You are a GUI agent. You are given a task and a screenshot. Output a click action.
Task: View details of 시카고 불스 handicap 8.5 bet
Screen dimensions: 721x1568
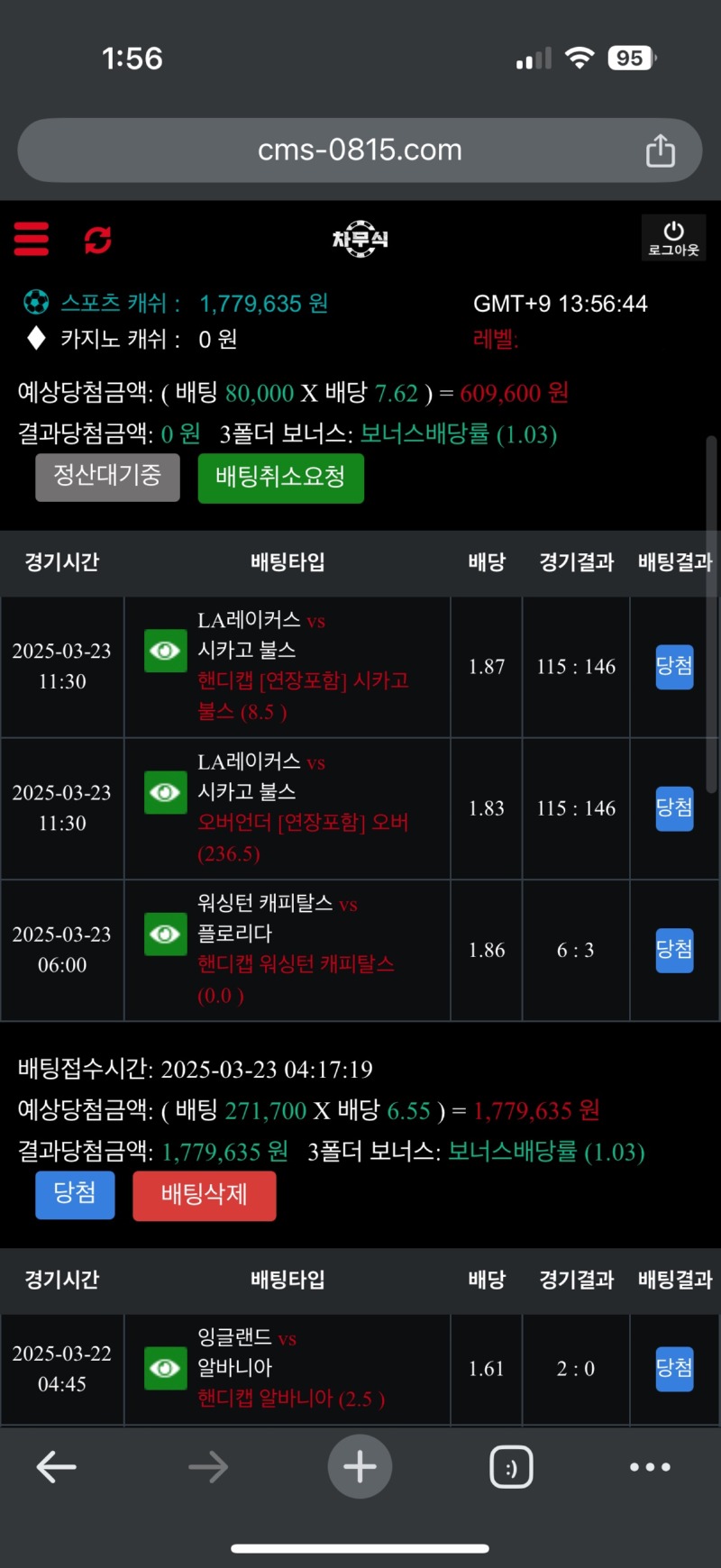(x=165, y=651)
